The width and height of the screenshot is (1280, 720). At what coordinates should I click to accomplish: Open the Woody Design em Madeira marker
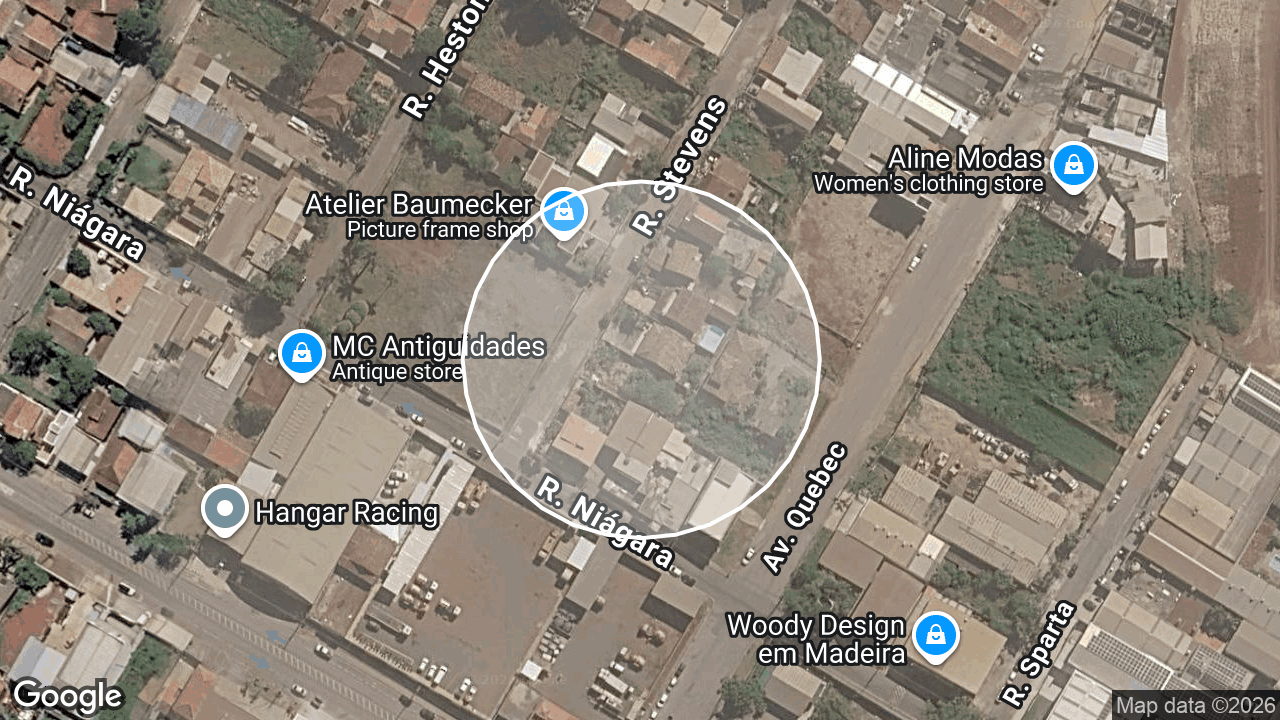point(936,637)
